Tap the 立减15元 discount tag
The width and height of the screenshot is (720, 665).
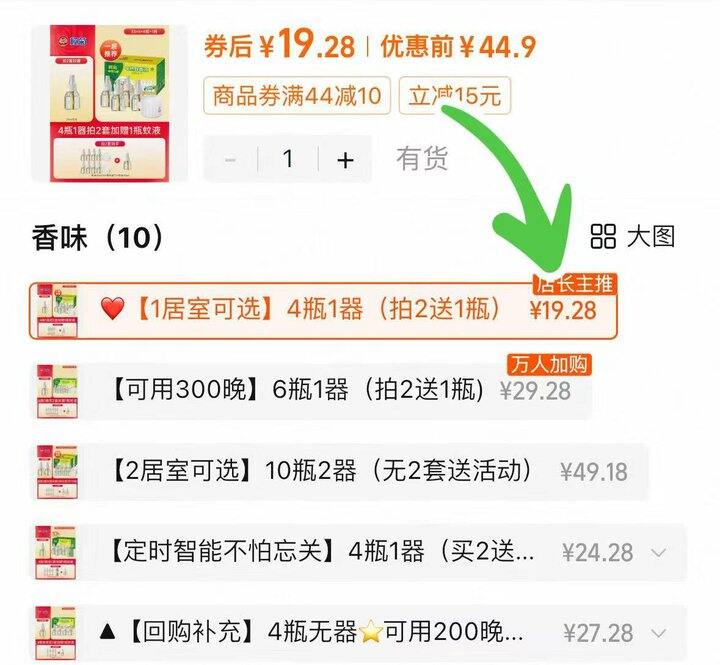coord(455,96)
